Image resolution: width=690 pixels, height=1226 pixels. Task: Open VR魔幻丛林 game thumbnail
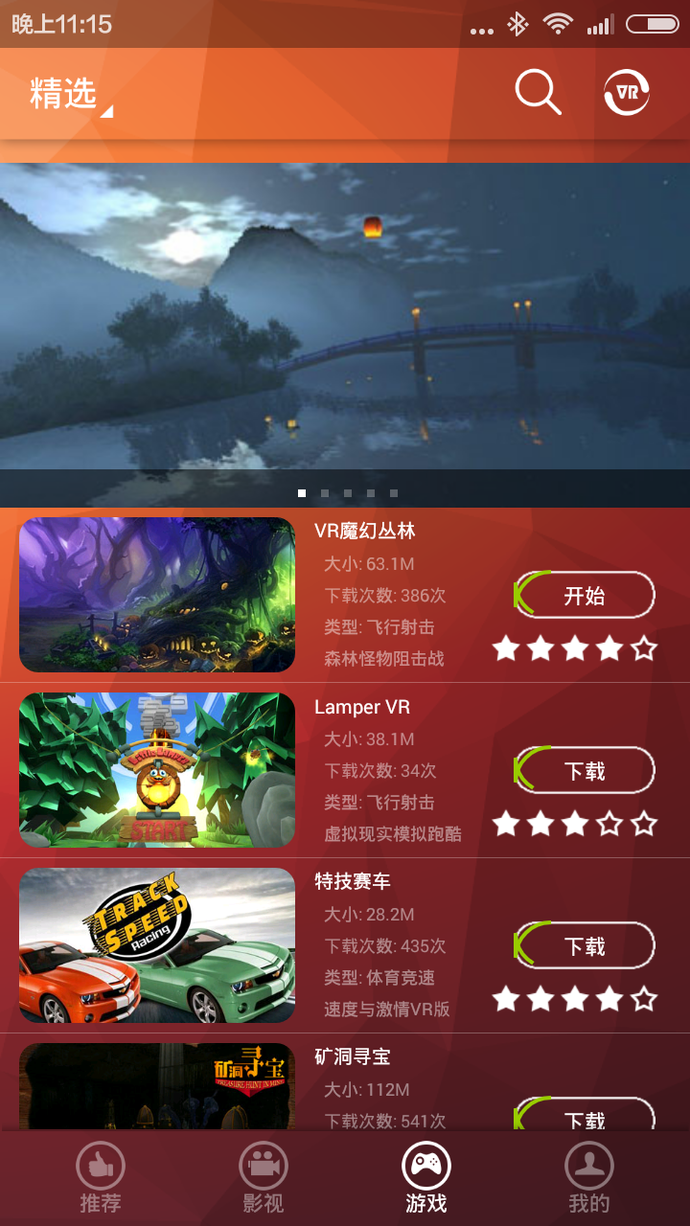click(x=157, y=595)
